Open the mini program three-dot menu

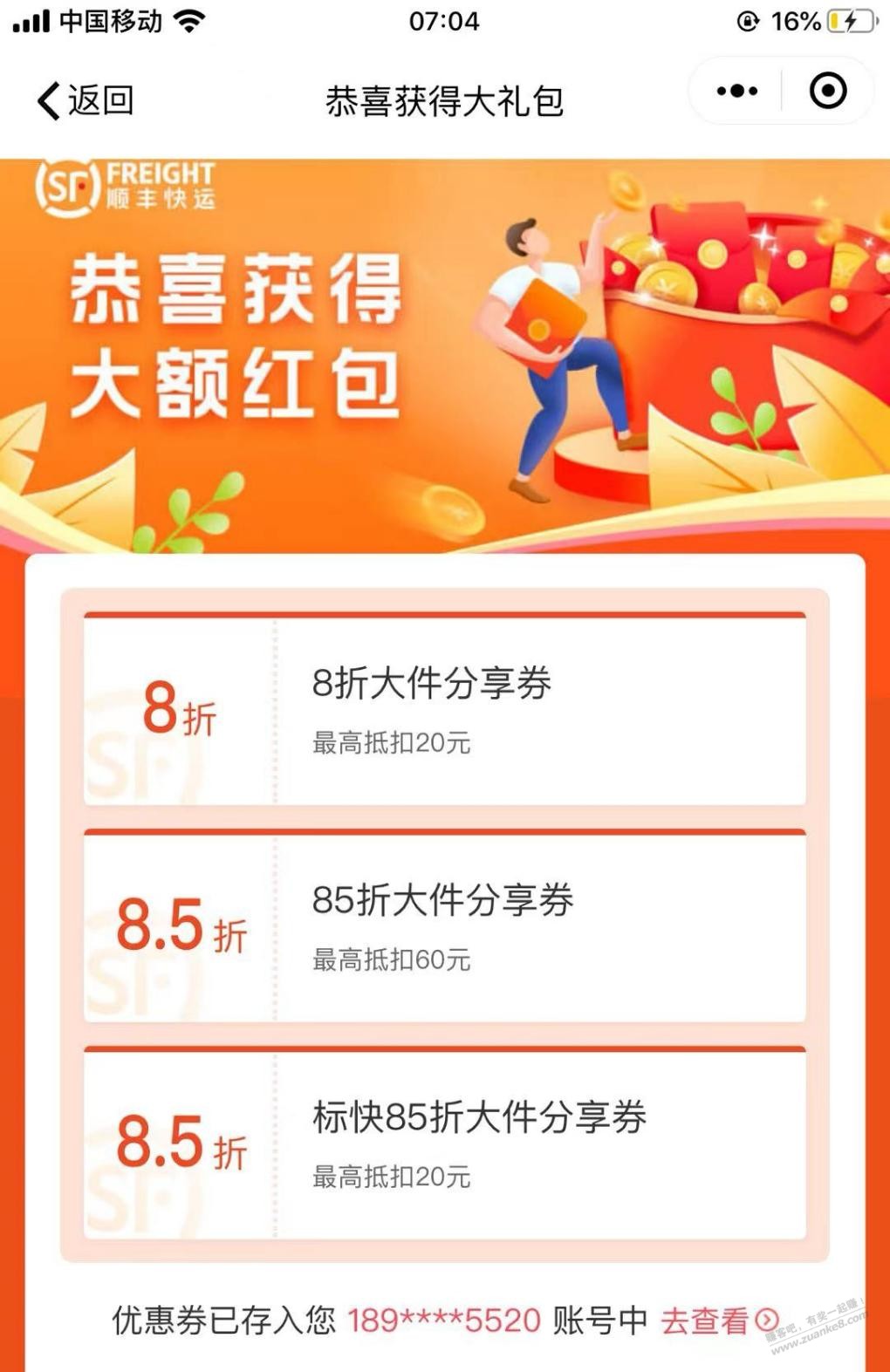tap(736, 91)
